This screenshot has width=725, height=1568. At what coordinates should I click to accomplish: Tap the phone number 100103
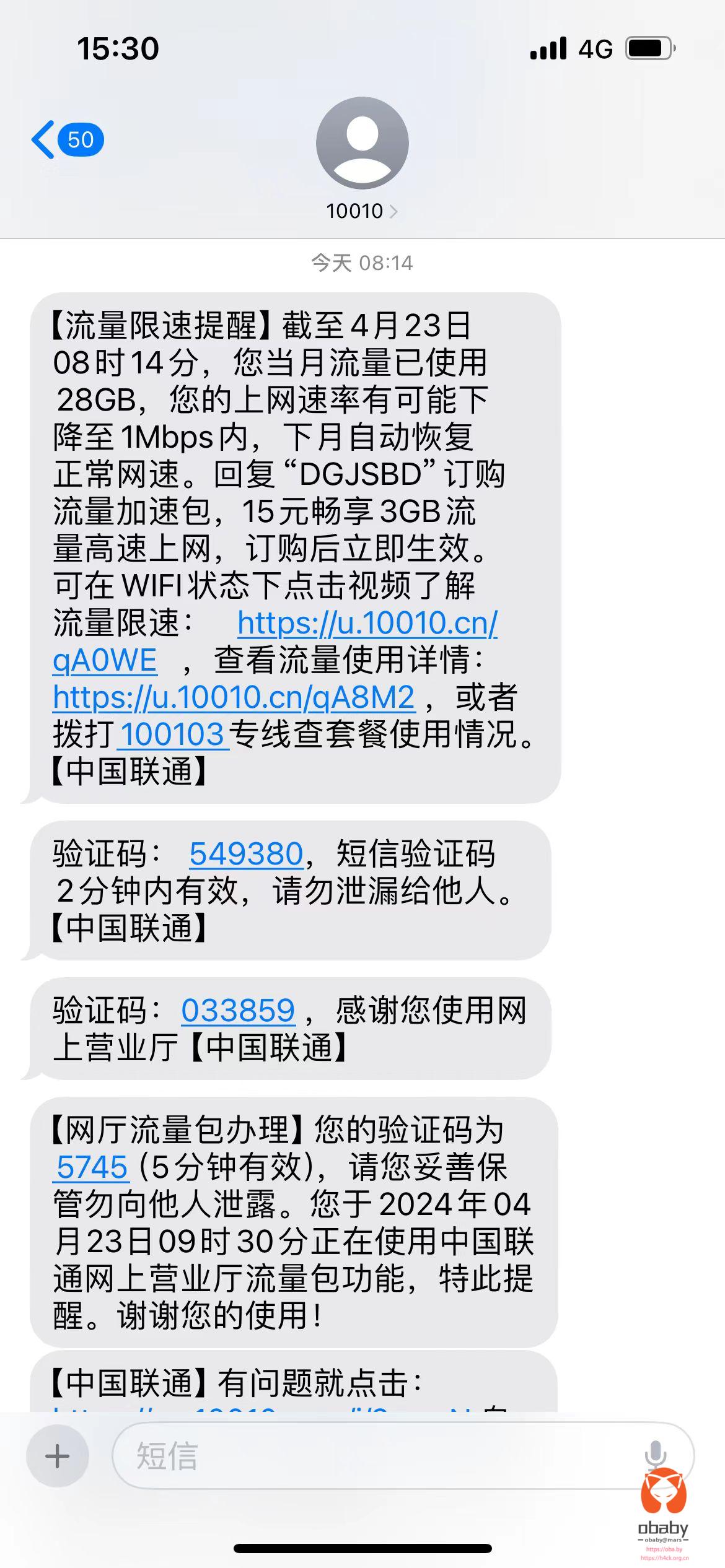172,735
